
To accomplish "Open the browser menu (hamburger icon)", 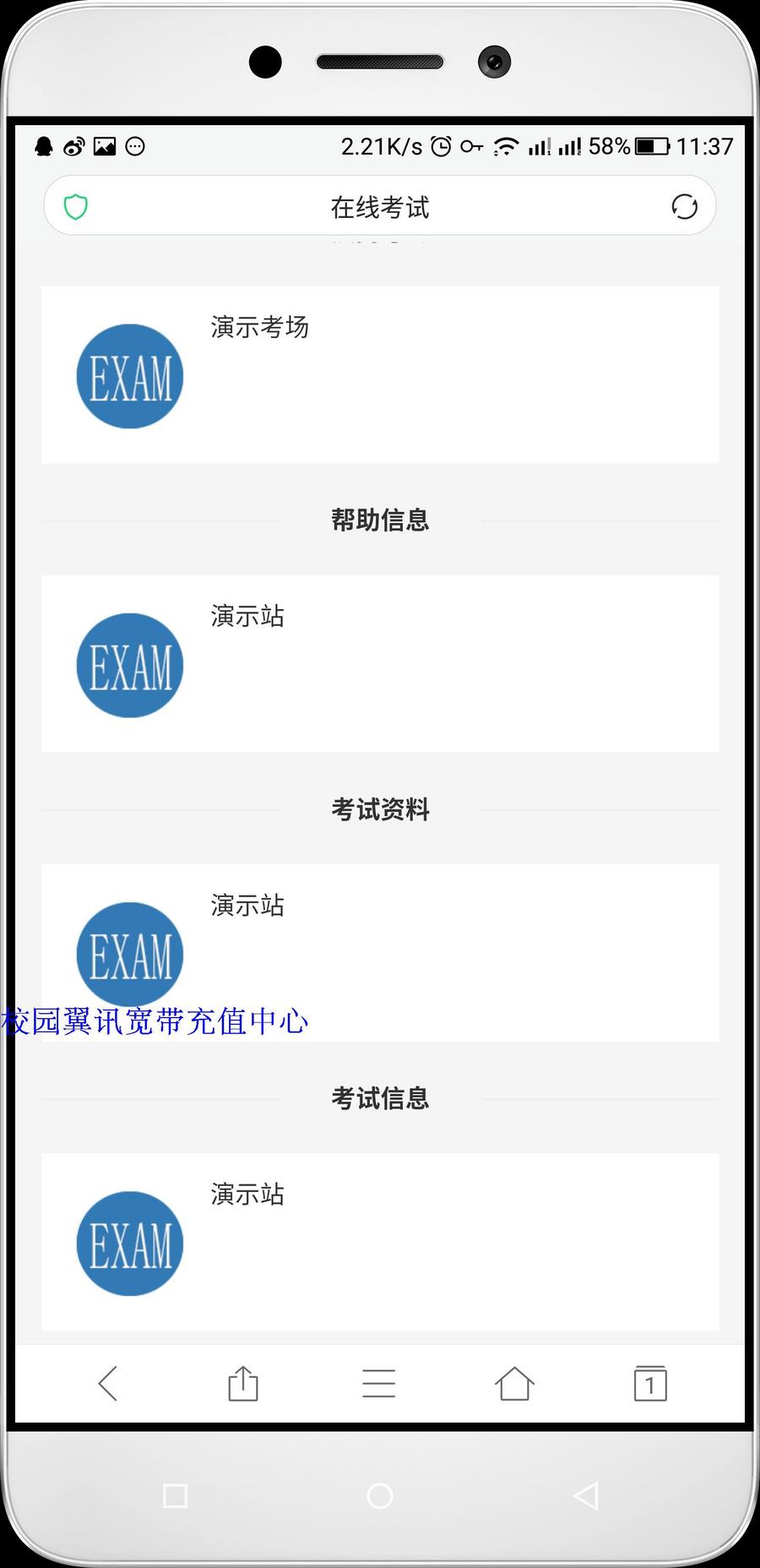I will [x=379, y=1384].
